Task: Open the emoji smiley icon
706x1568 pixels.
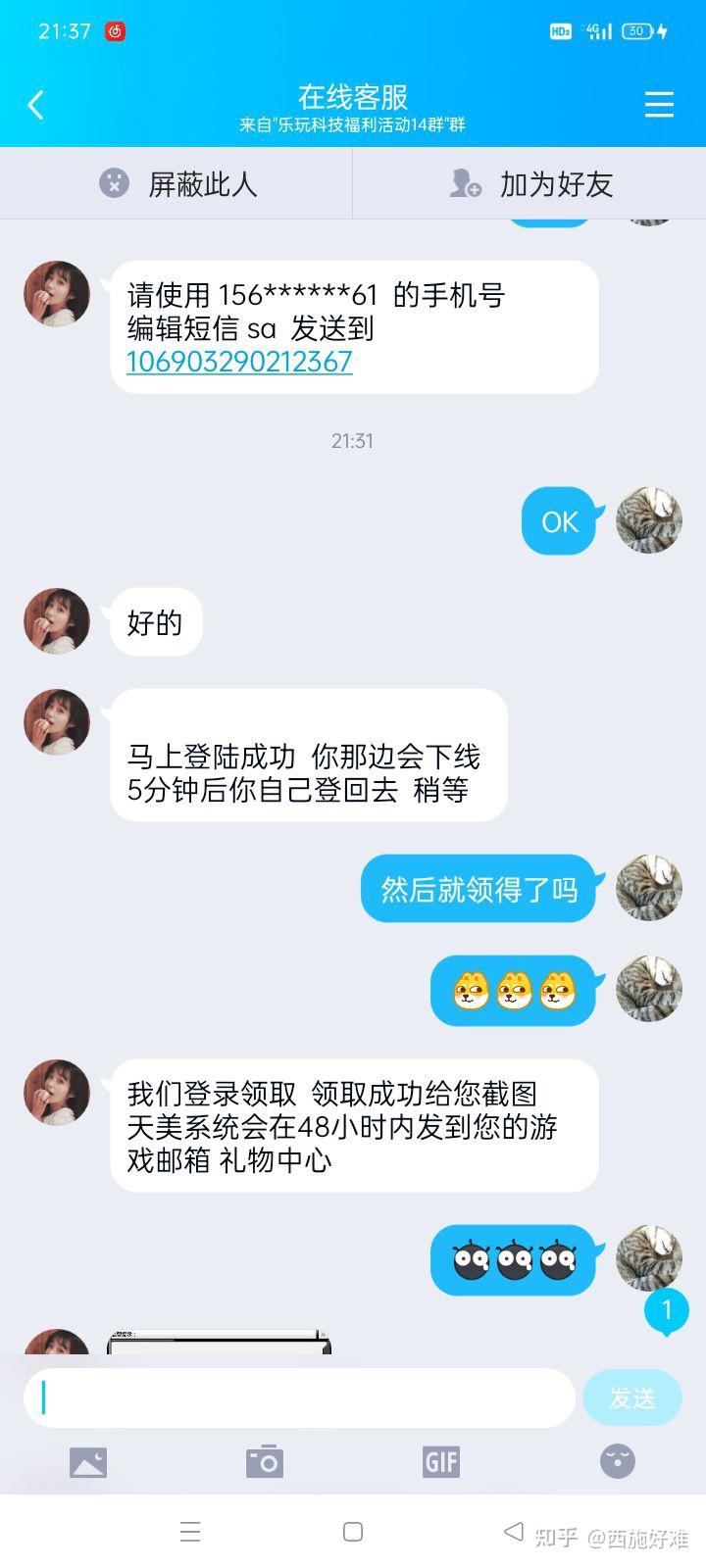Action: point(616,1460)
